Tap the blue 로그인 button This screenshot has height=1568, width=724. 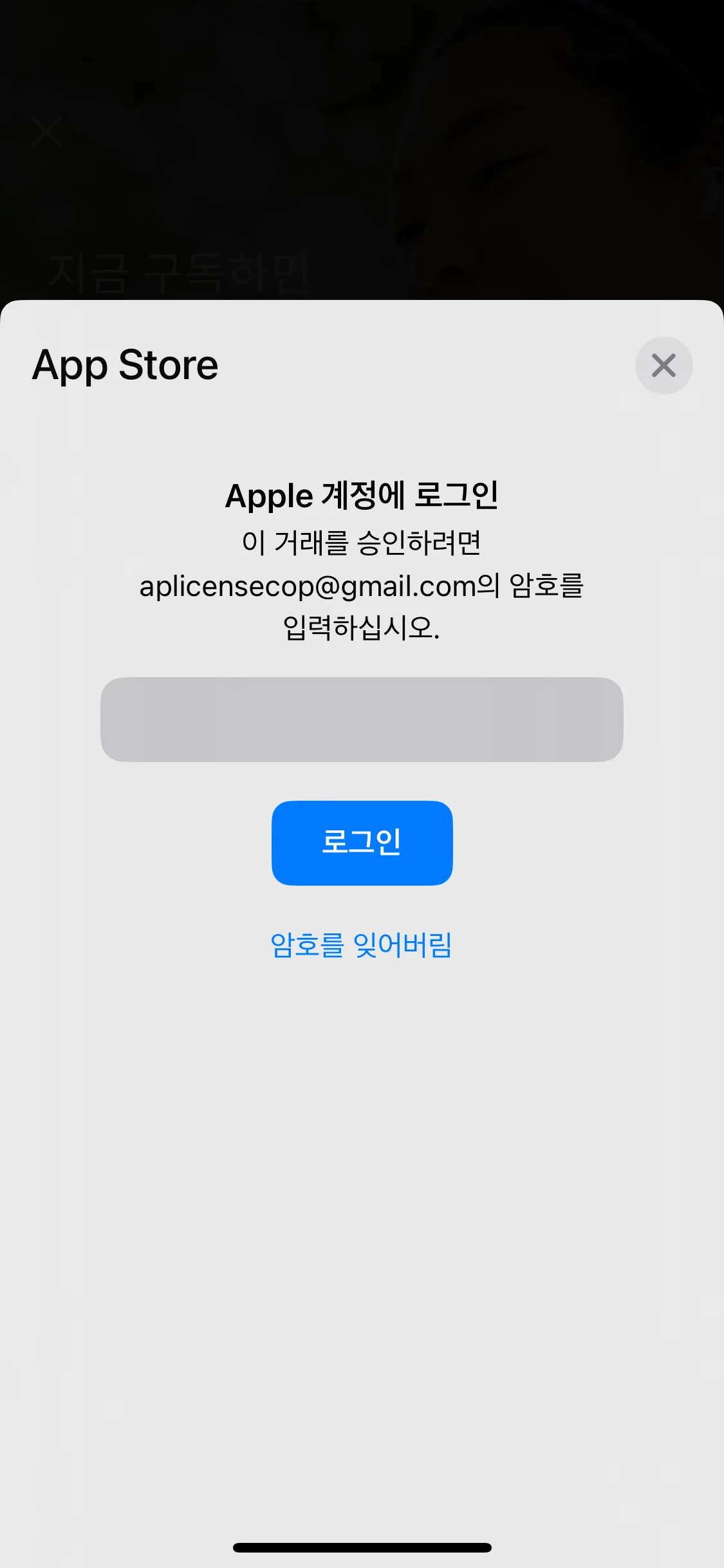(x=362, y=843)
